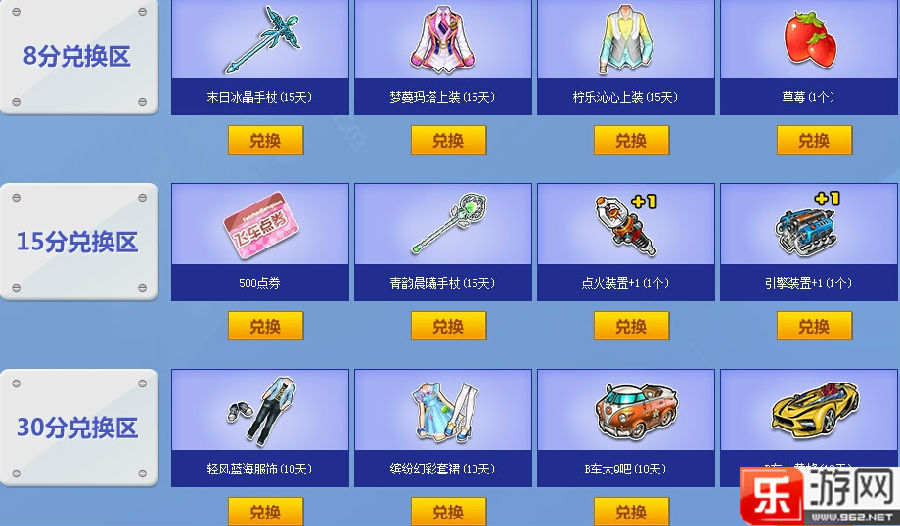Tap 兑换 below 柠乐沁心上装
Screen dimensions: 900x526
click(631, 141)
